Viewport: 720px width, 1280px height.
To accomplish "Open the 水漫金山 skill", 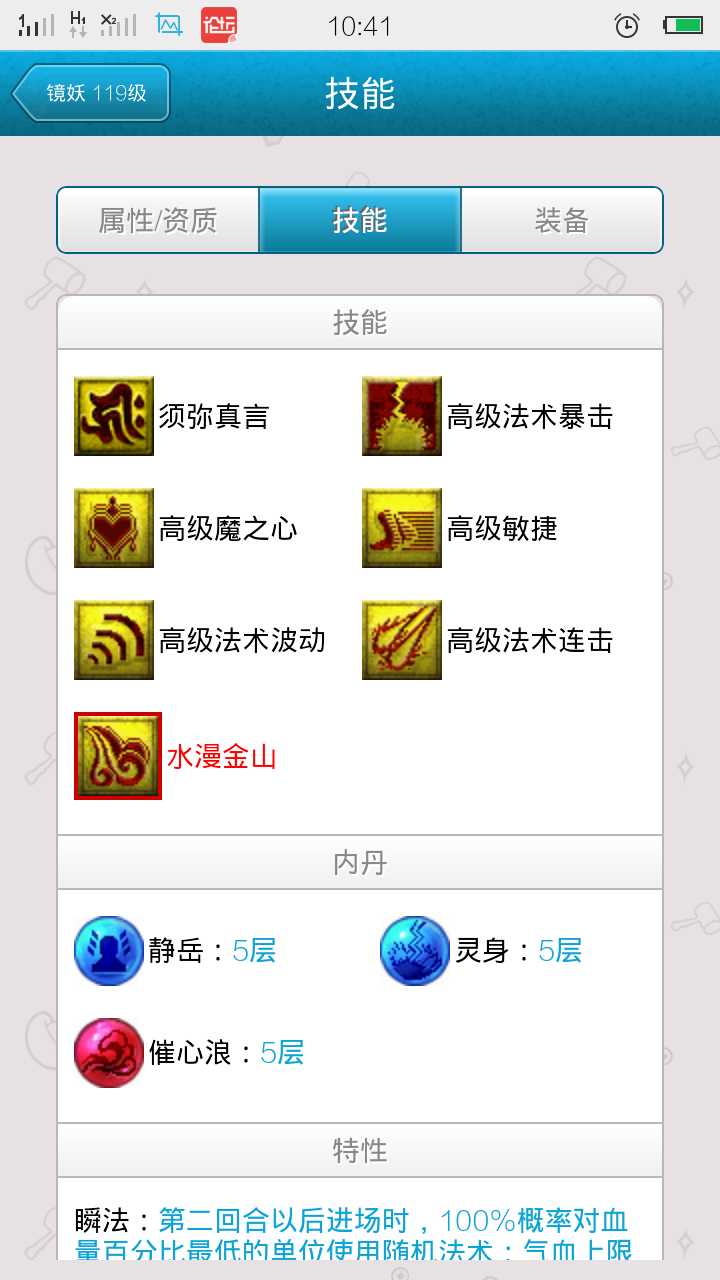I will tap(118, 756).
